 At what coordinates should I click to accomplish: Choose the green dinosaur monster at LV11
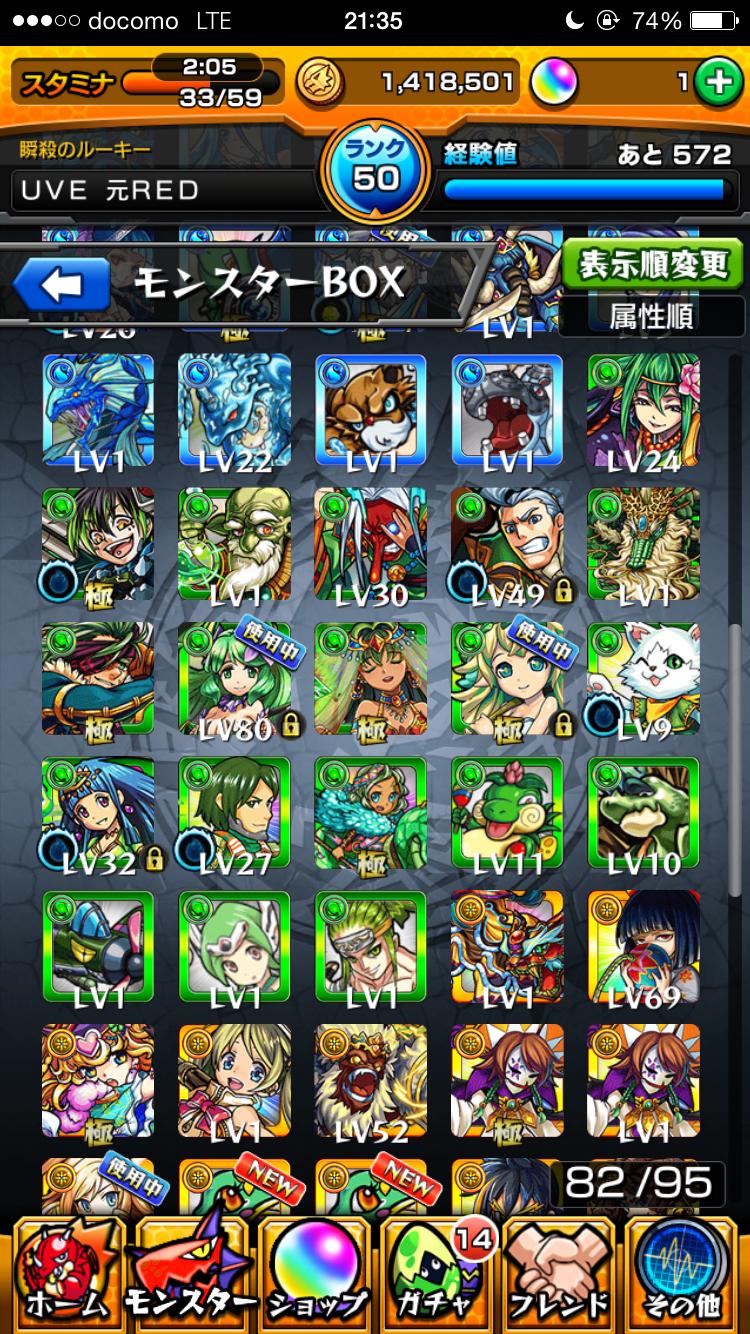[507, 814]
